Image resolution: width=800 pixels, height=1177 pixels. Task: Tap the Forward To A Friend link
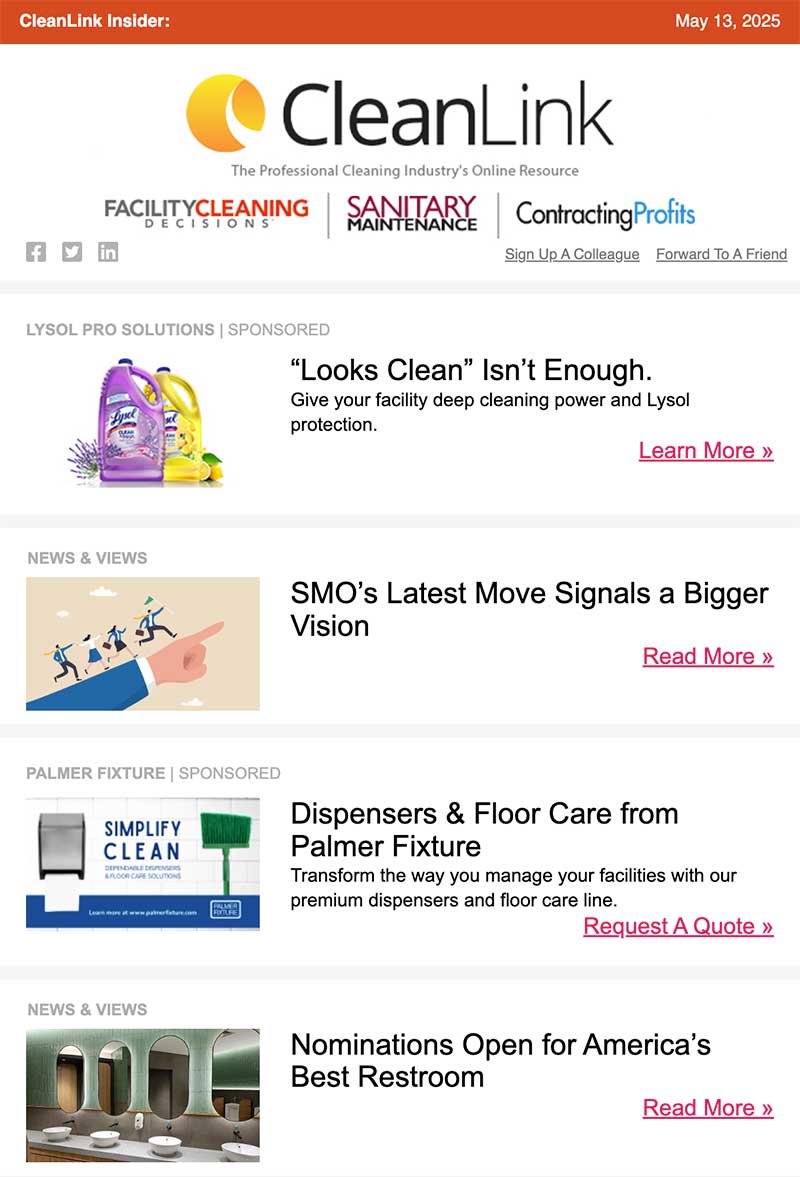tap(721, 254)
